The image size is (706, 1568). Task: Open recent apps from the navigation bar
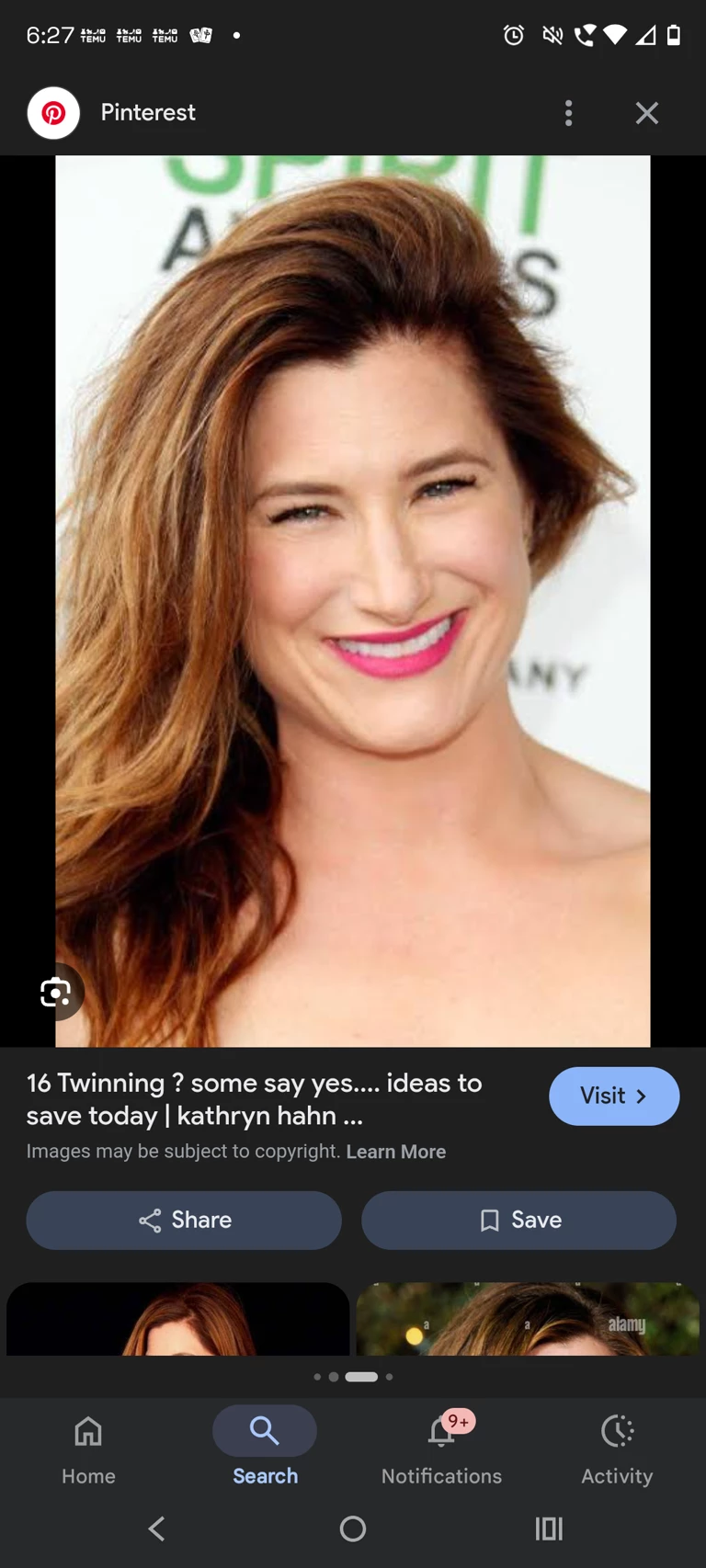(549, 1528)
